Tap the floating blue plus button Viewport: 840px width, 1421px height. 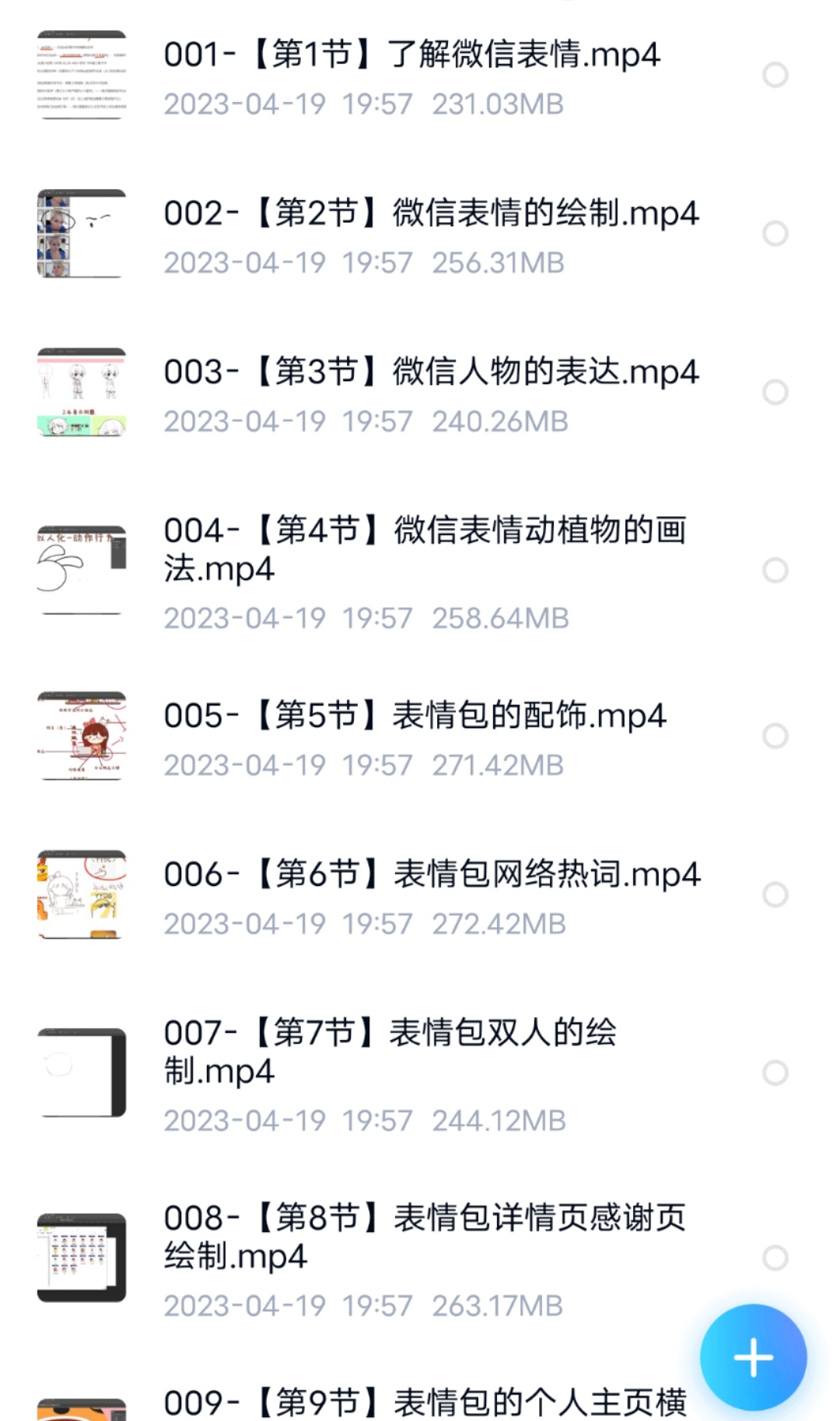click(x=751, y=1358)
